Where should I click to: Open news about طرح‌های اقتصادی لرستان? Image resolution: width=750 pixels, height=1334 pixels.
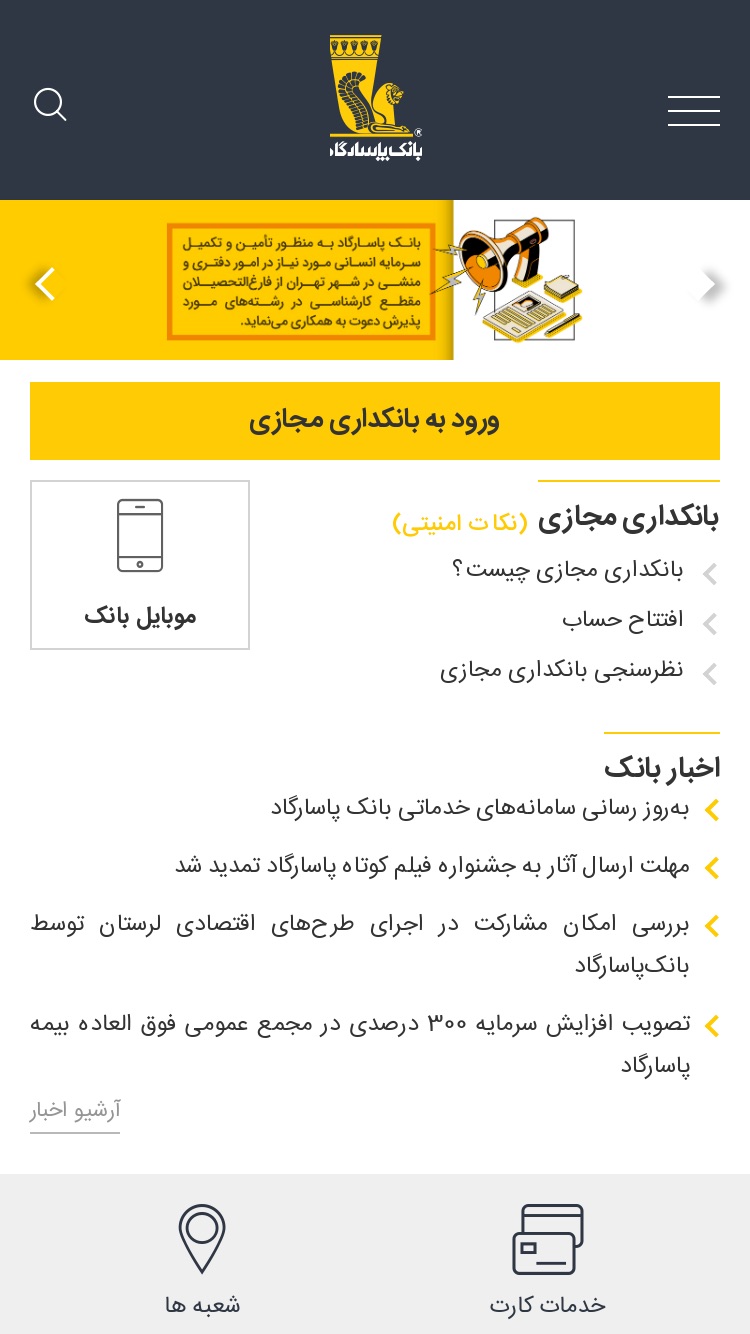click(360, 944)
